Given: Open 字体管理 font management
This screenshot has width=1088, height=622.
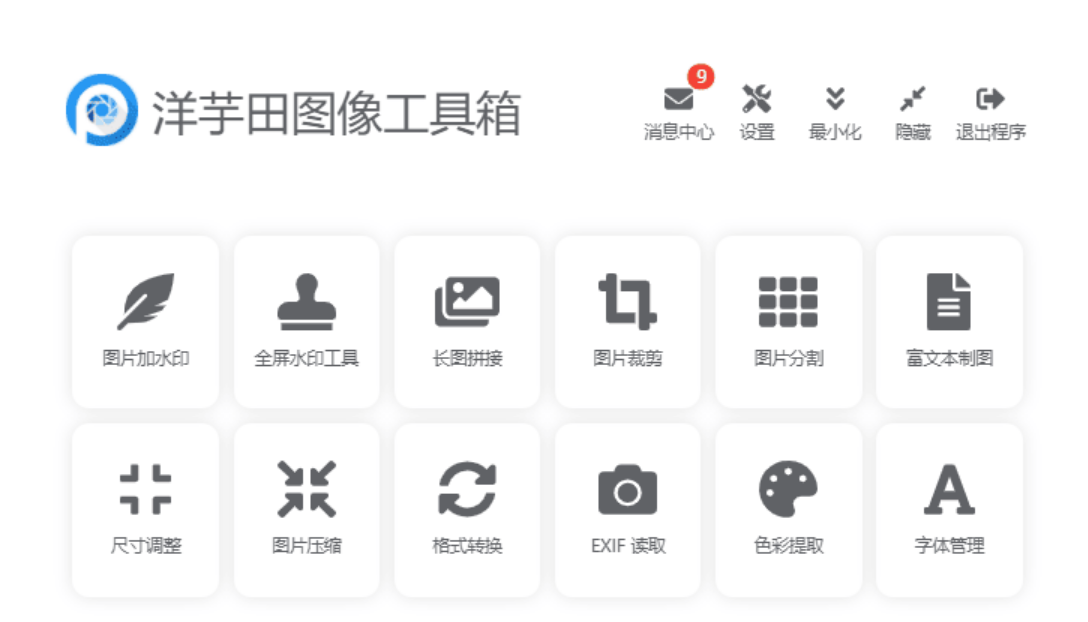Looking at the screenshot, I should click(949, 509).
